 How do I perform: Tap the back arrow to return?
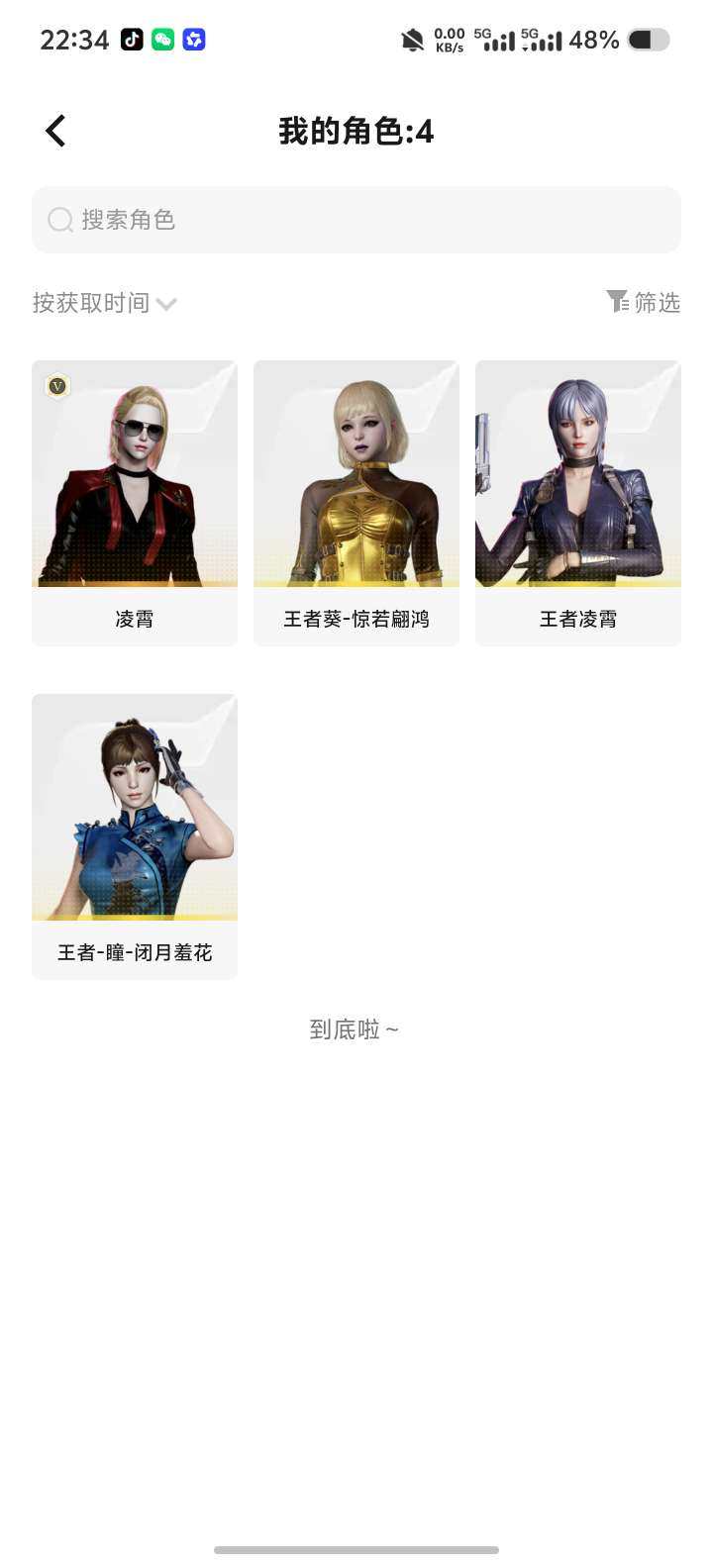pyautogui.click(x=54, y=130)
